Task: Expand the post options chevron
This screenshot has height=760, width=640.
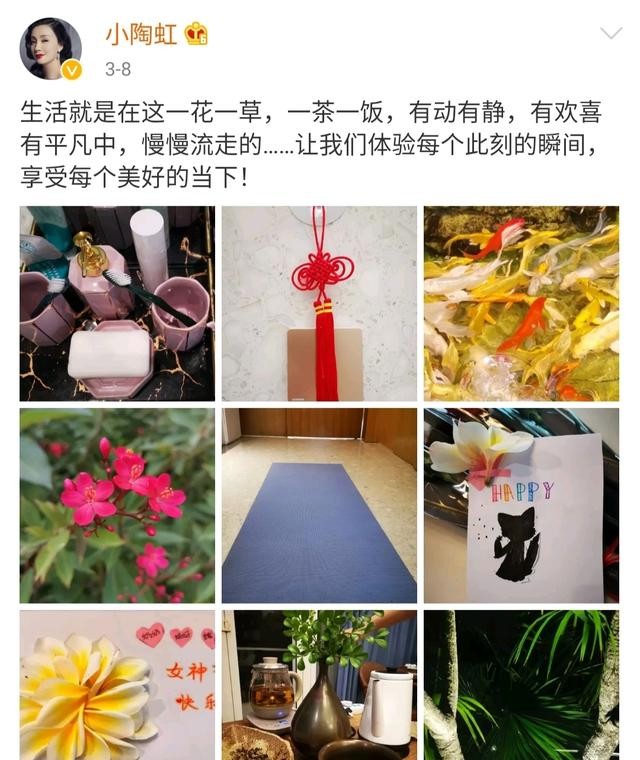Action: click(x=609, y=35)
